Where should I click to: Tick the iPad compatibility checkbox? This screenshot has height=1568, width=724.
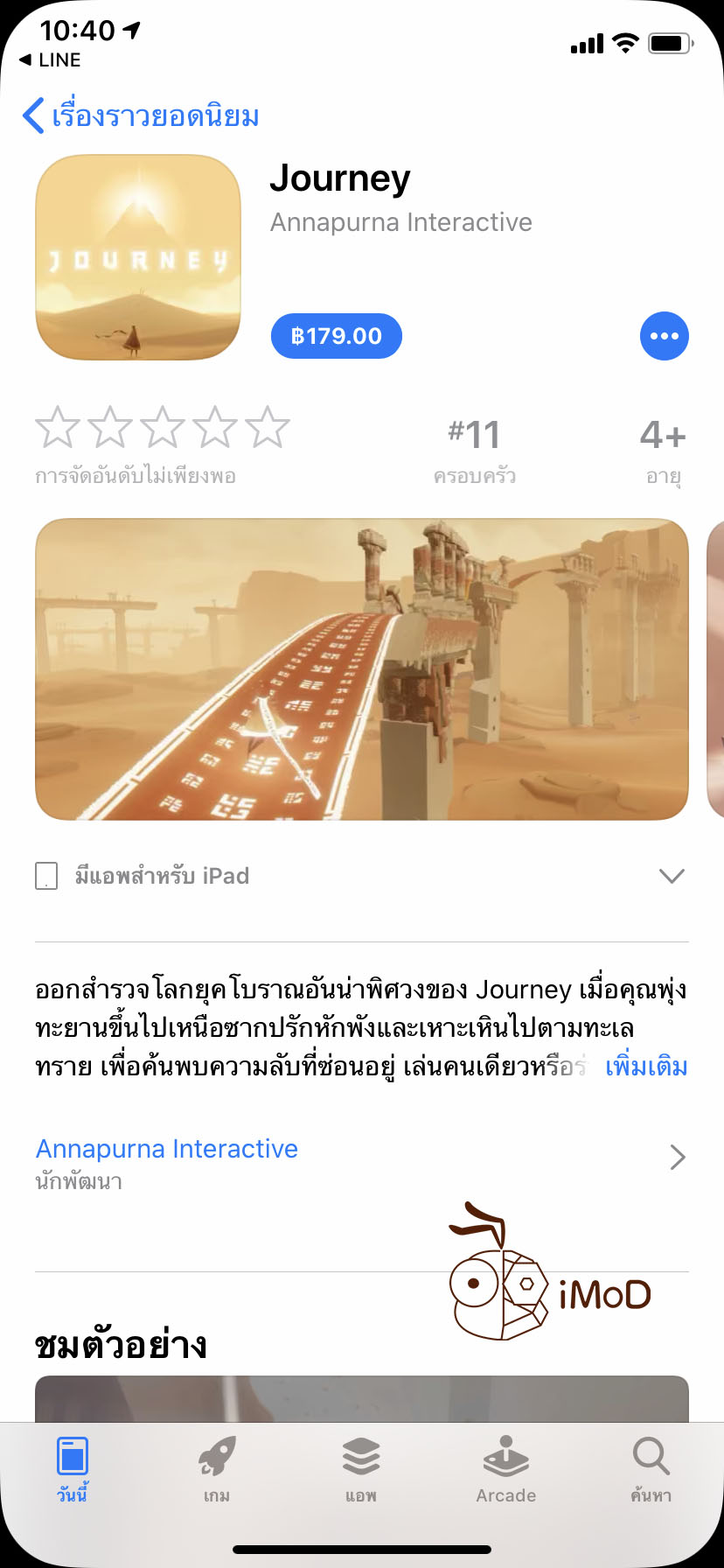[45, 876]
